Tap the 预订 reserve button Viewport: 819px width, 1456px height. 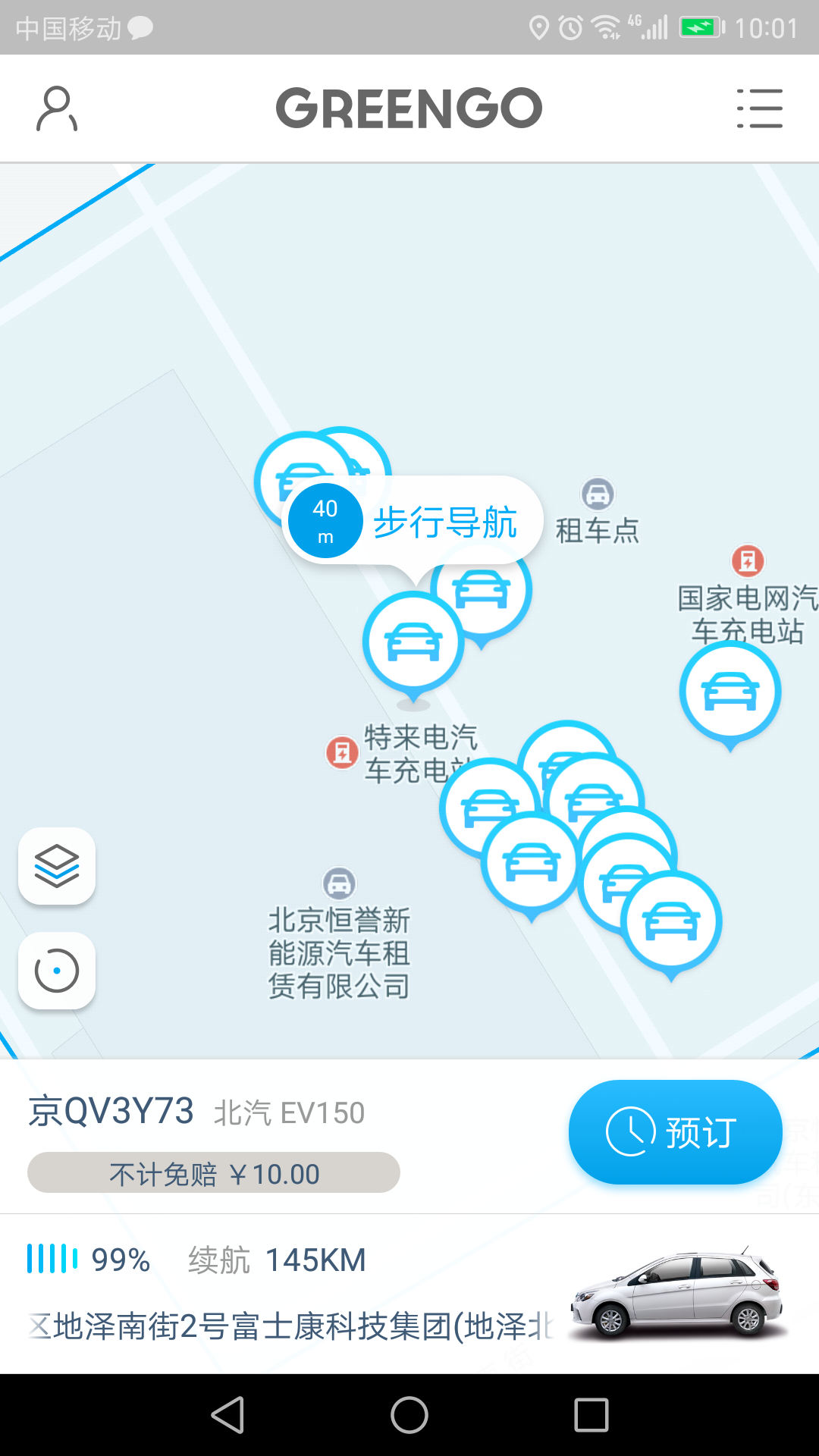pyautogui.click(x=675, y=1131)
